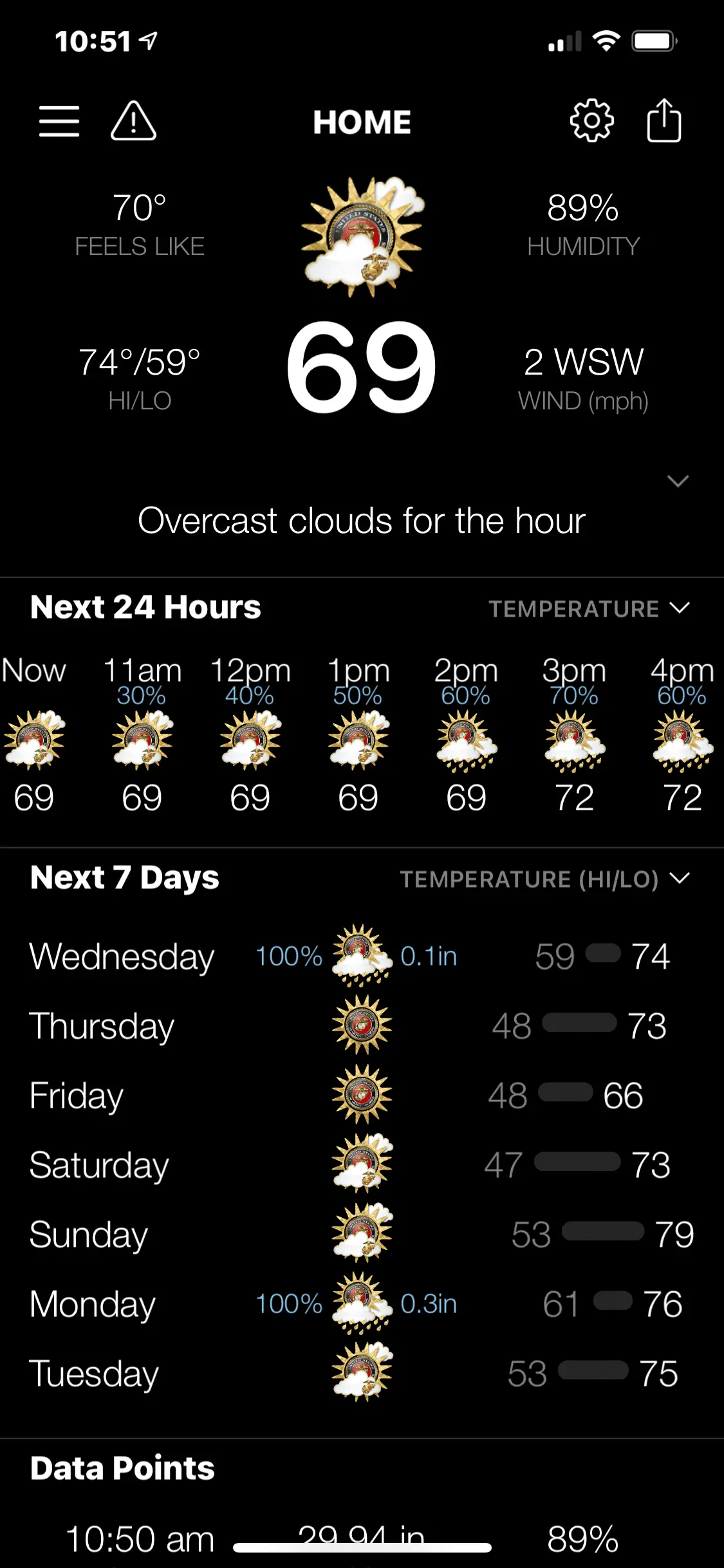
Task: Tap Tuesday's forecast row
Action: (x=360, y=1374)
